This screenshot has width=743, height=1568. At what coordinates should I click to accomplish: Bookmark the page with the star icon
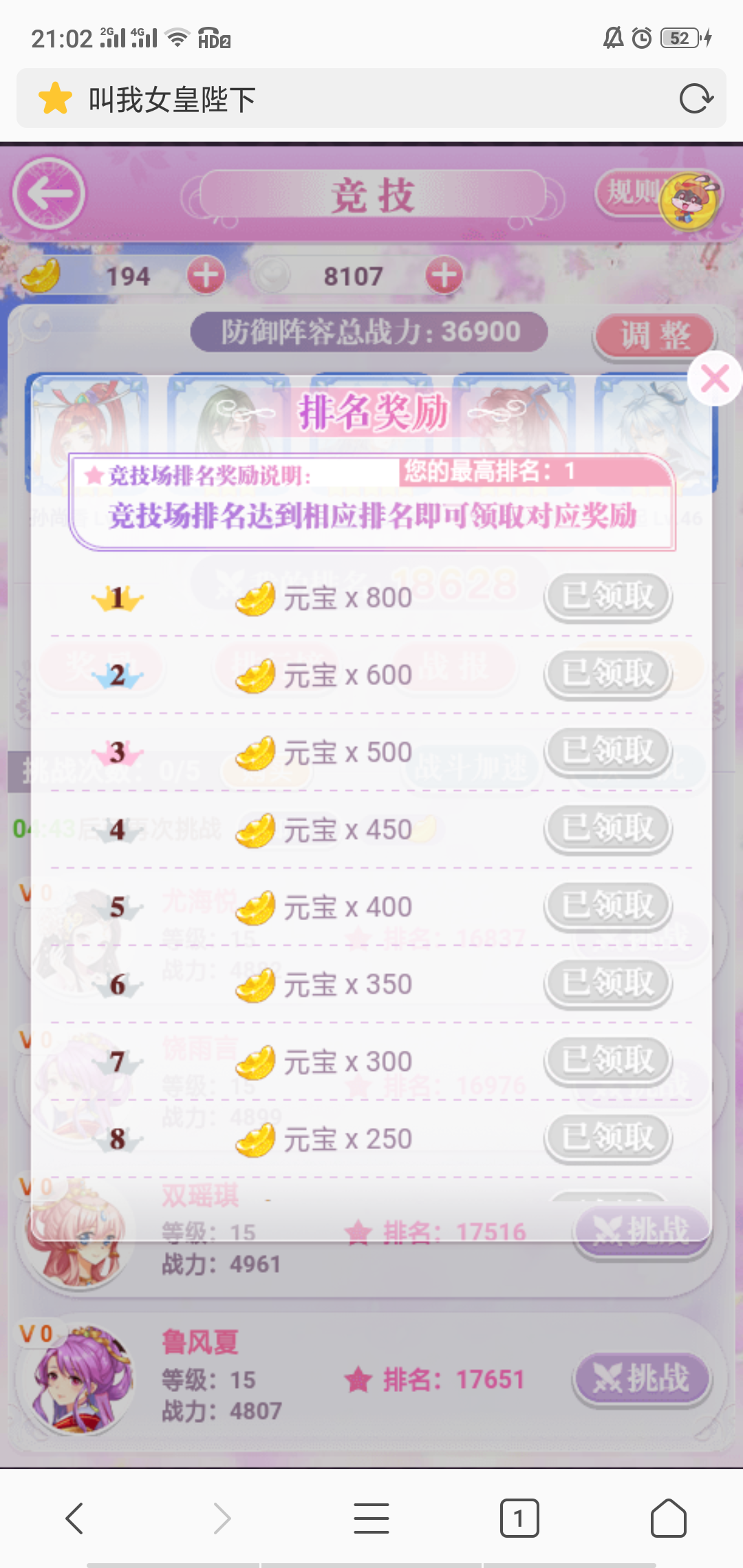coord(55,98)
